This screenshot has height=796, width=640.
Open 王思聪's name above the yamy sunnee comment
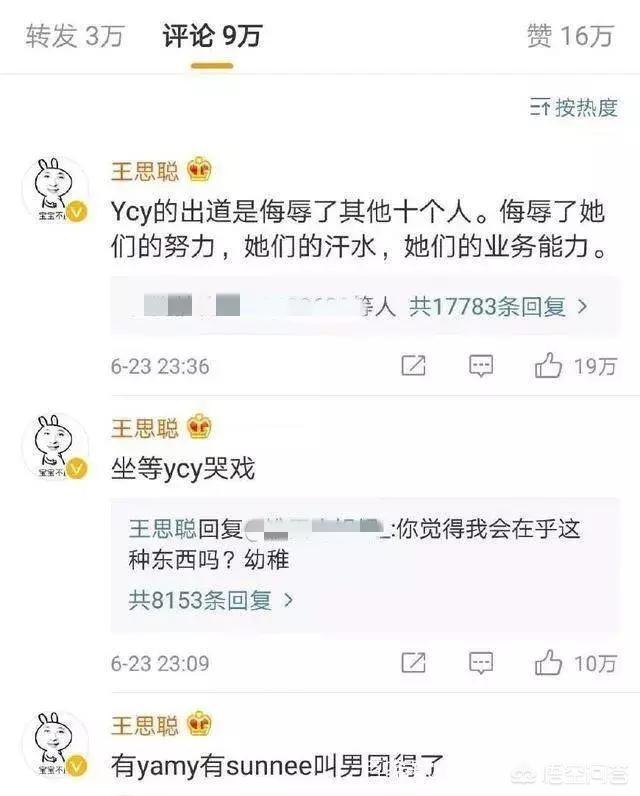144,724
